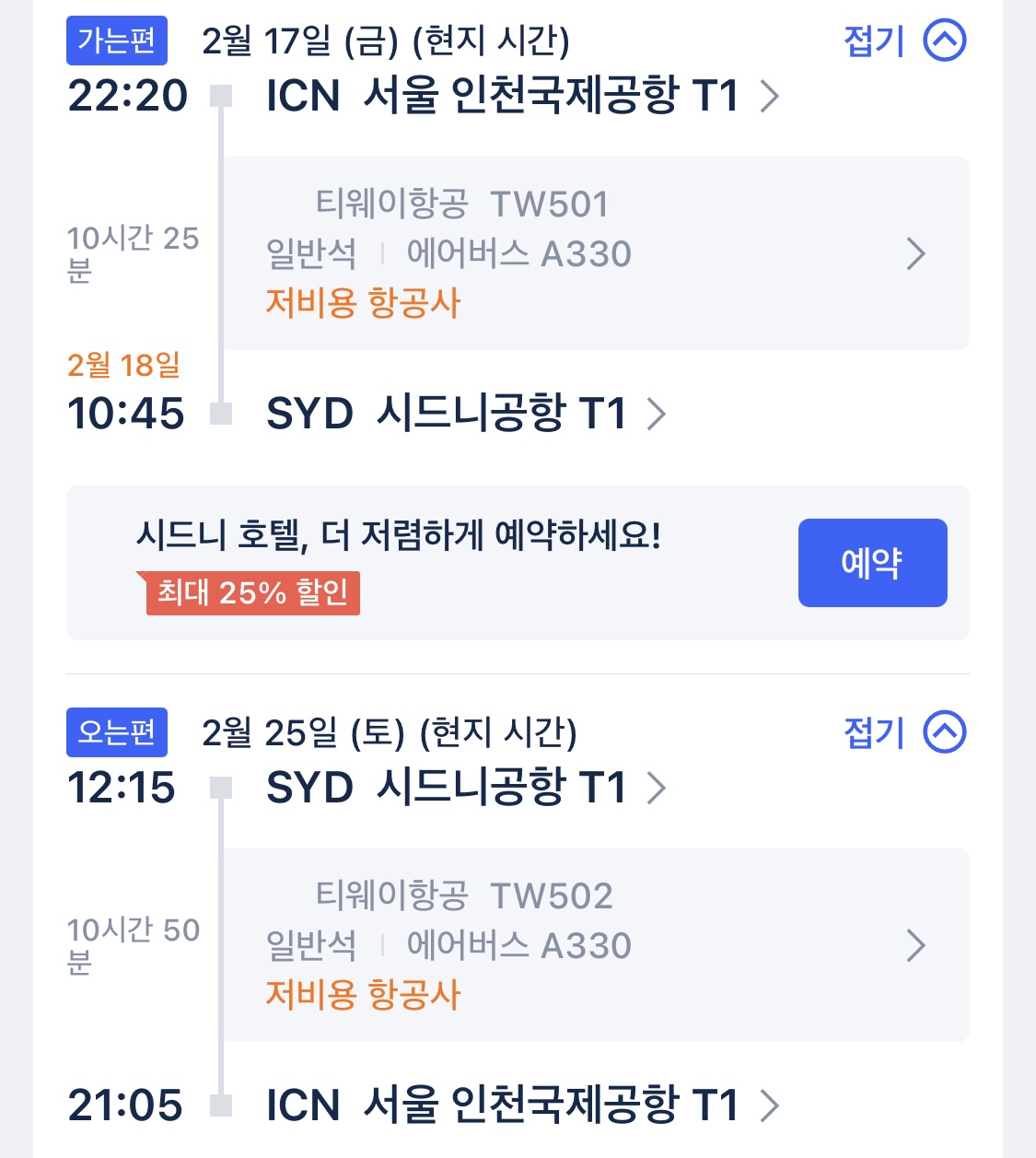
Task: Click the collapse circle icon beside outbound 접기
Action: pyautogui.click(x=943, y=41)
